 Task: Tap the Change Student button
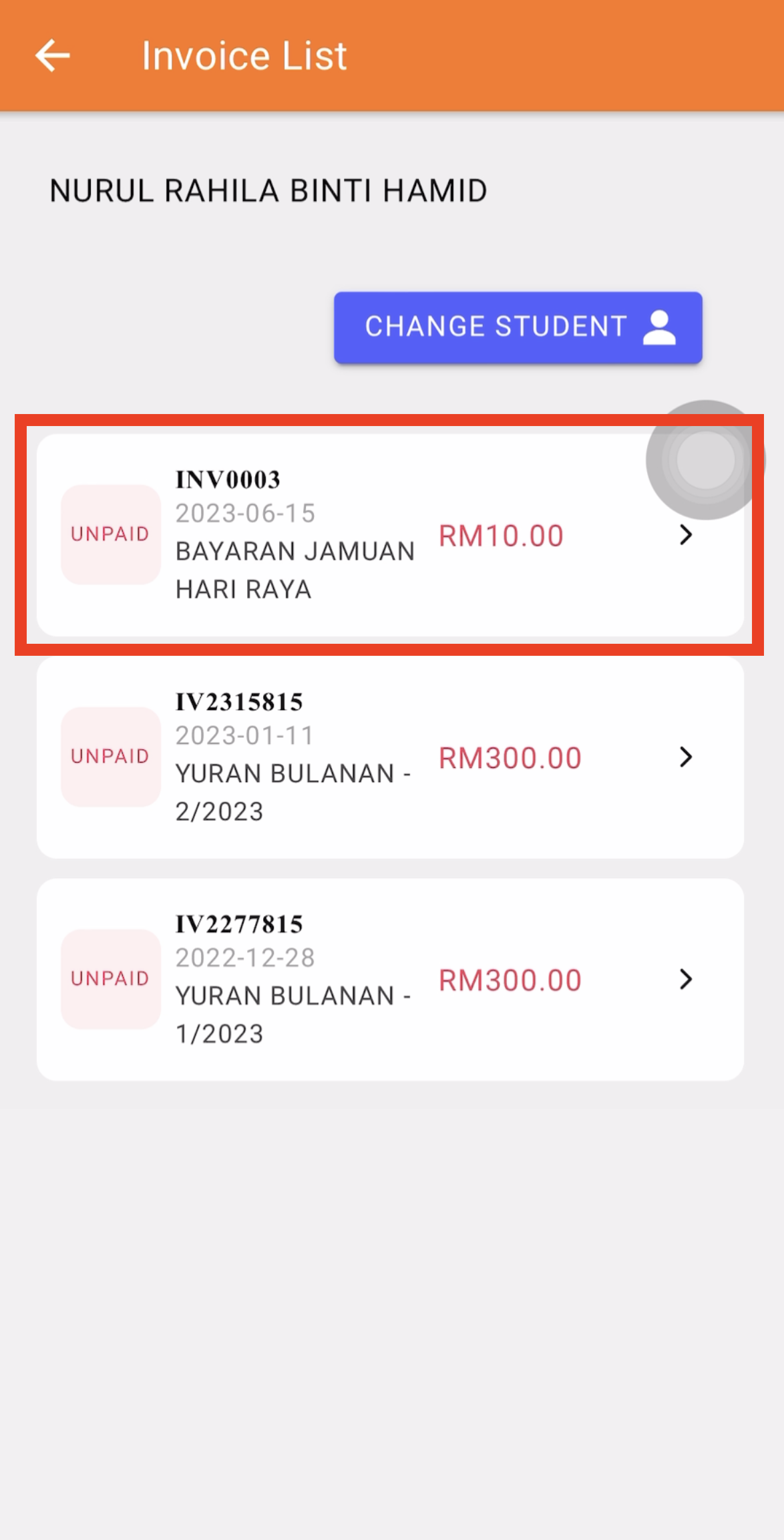coord(518,327)
